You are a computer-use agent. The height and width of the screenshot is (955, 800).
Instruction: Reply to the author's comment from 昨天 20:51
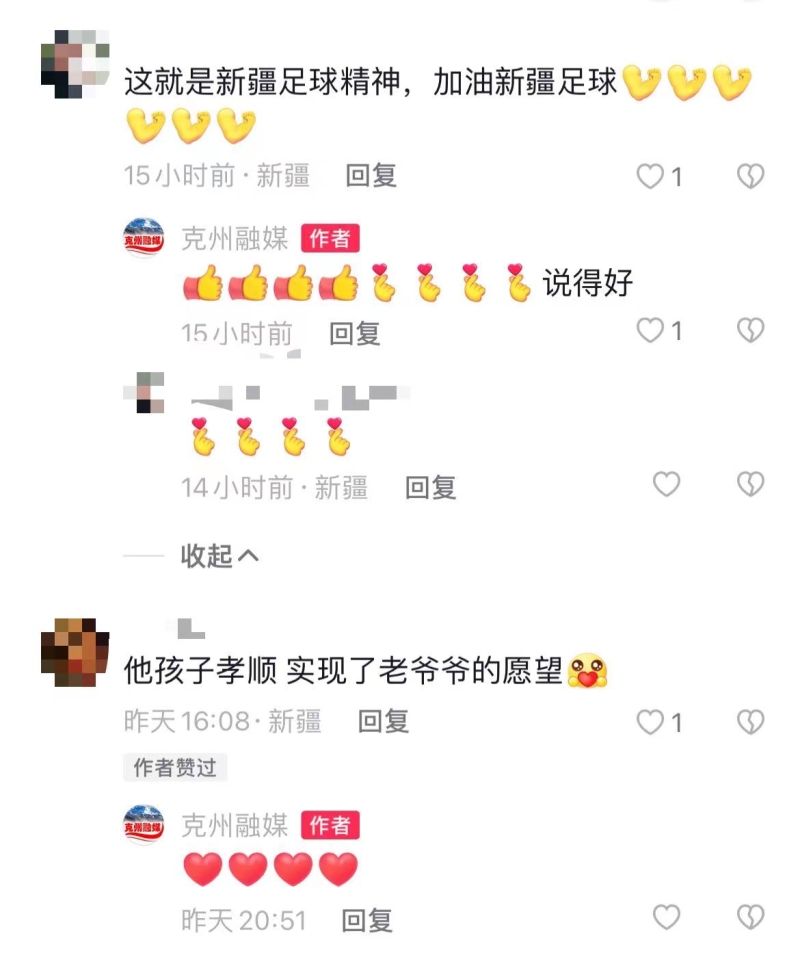click(x=367, y=920)
